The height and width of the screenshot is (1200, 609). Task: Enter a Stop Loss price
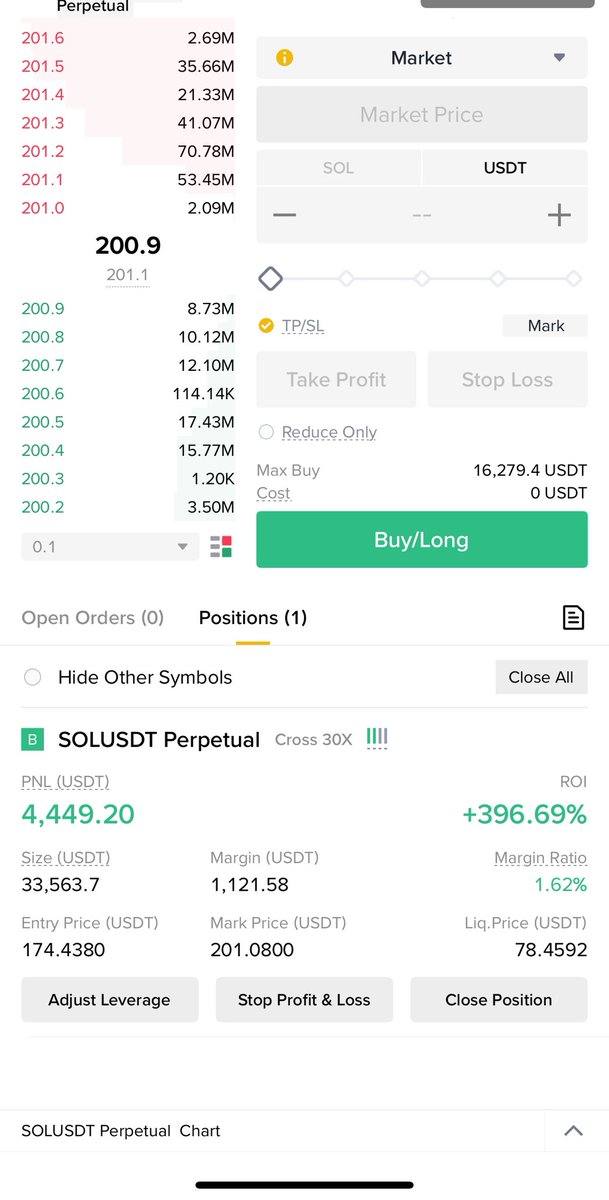pos(507,379)
